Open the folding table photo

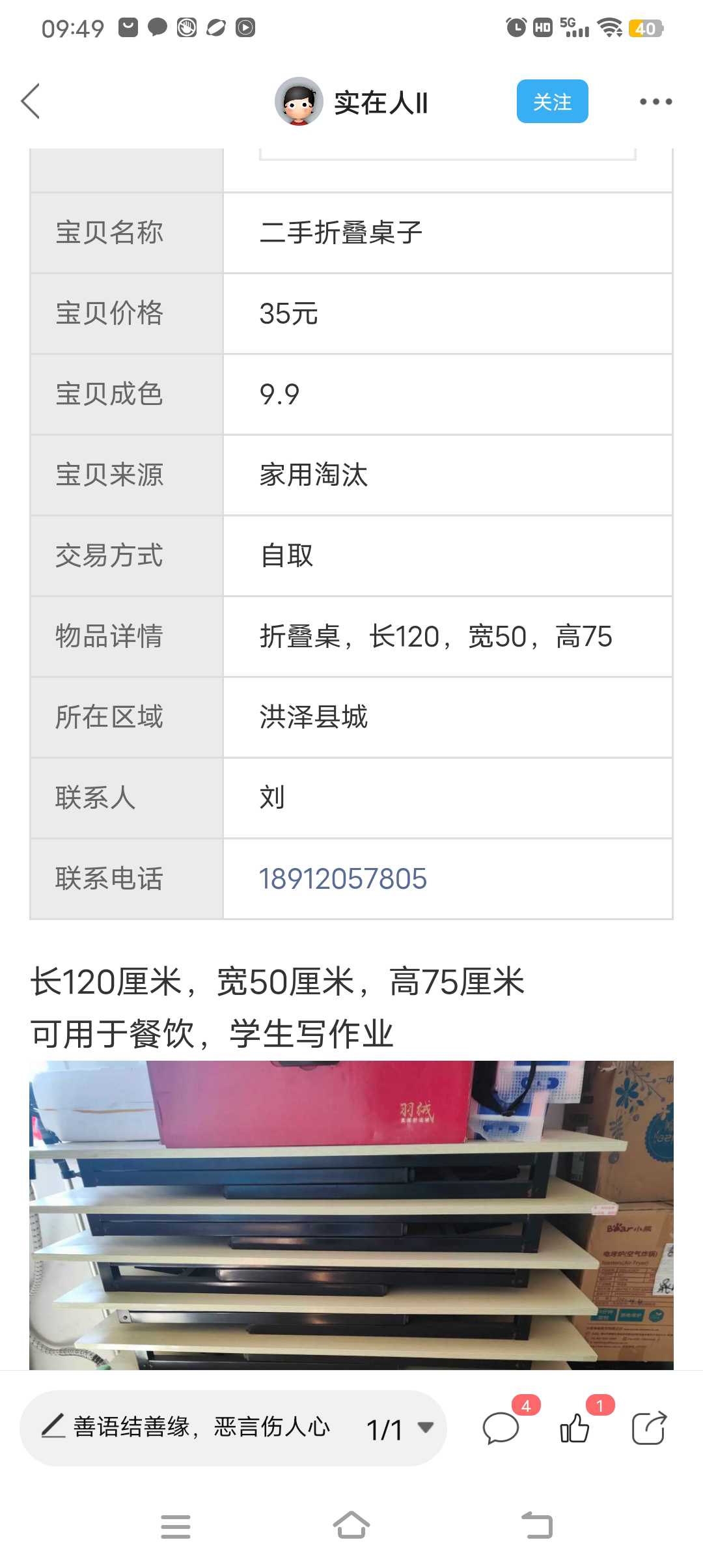click(x=351, y=1215)
